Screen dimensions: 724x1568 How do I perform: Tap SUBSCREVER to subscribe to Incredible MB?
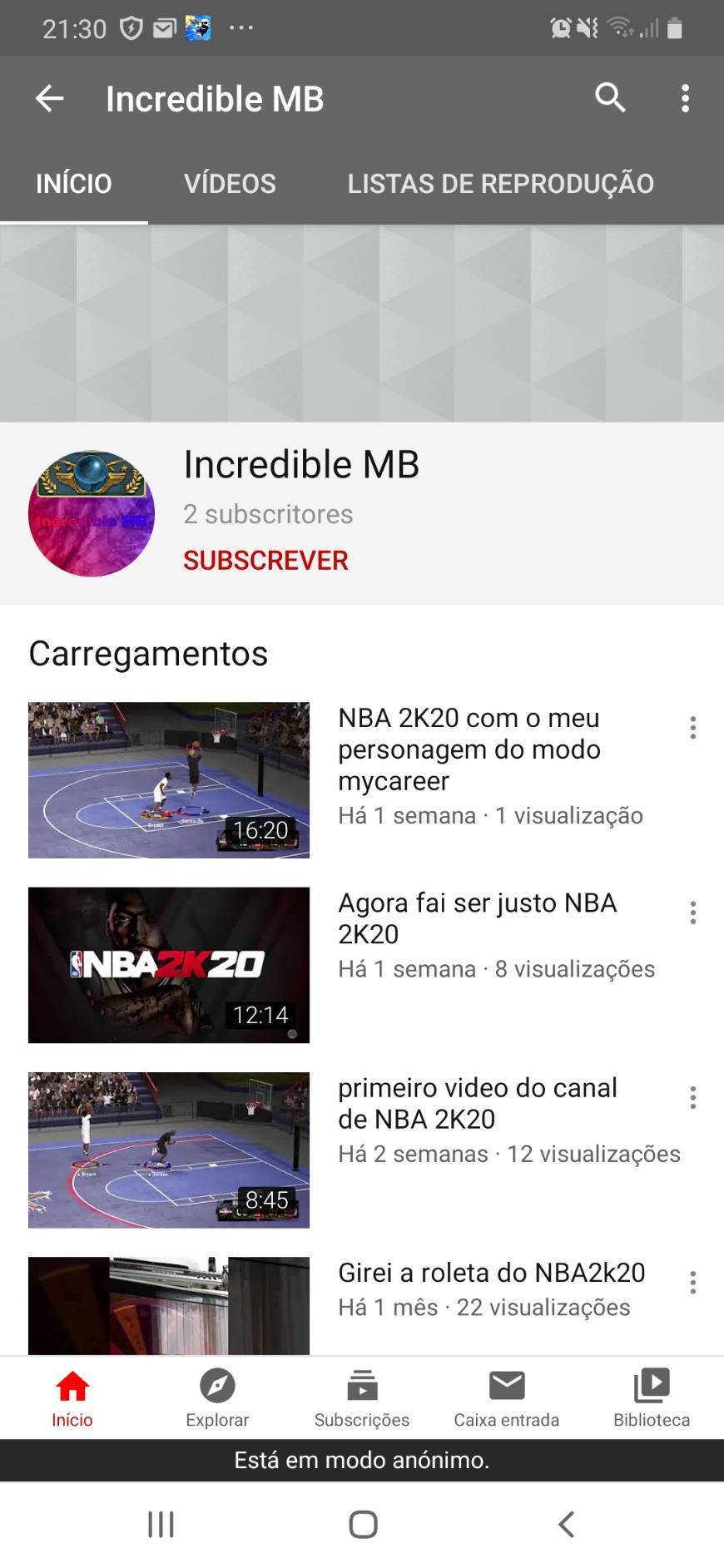click(x=265, y=560)
